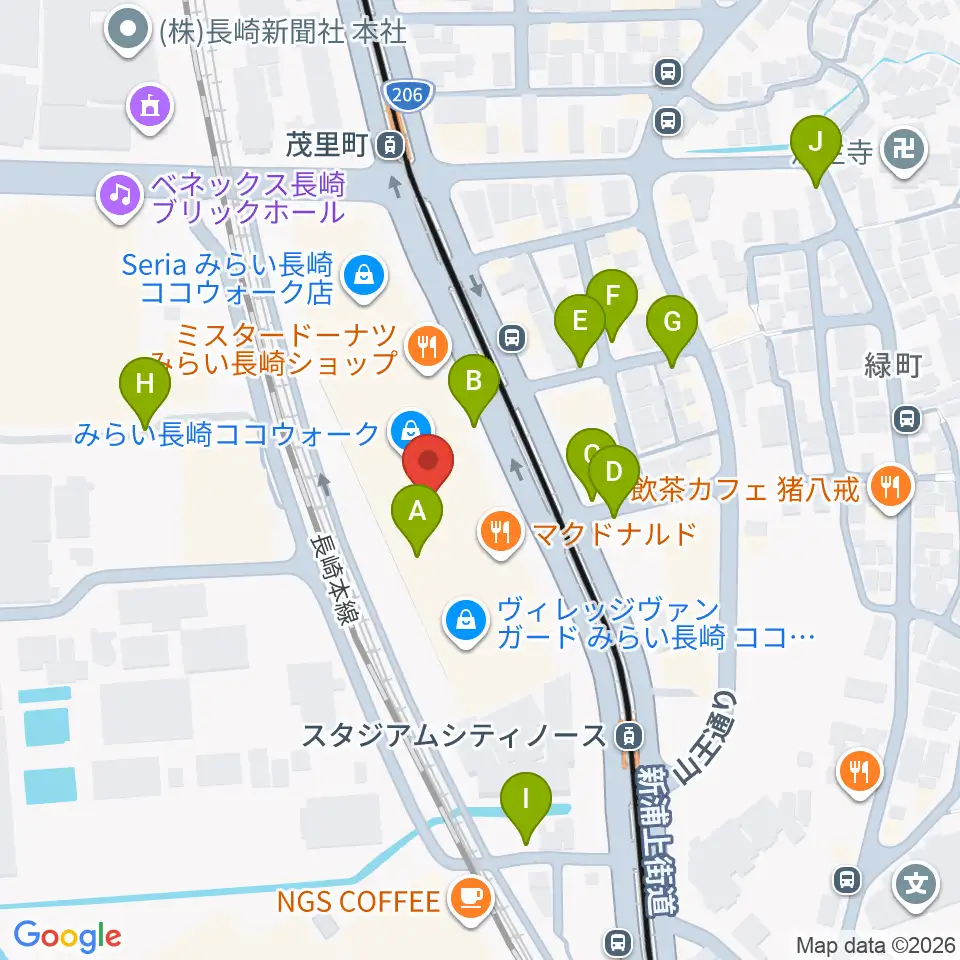This screenshot has height=960, width=960.
Task: Open the 長崎新聞社 本社 place
Action: [127, 31]
